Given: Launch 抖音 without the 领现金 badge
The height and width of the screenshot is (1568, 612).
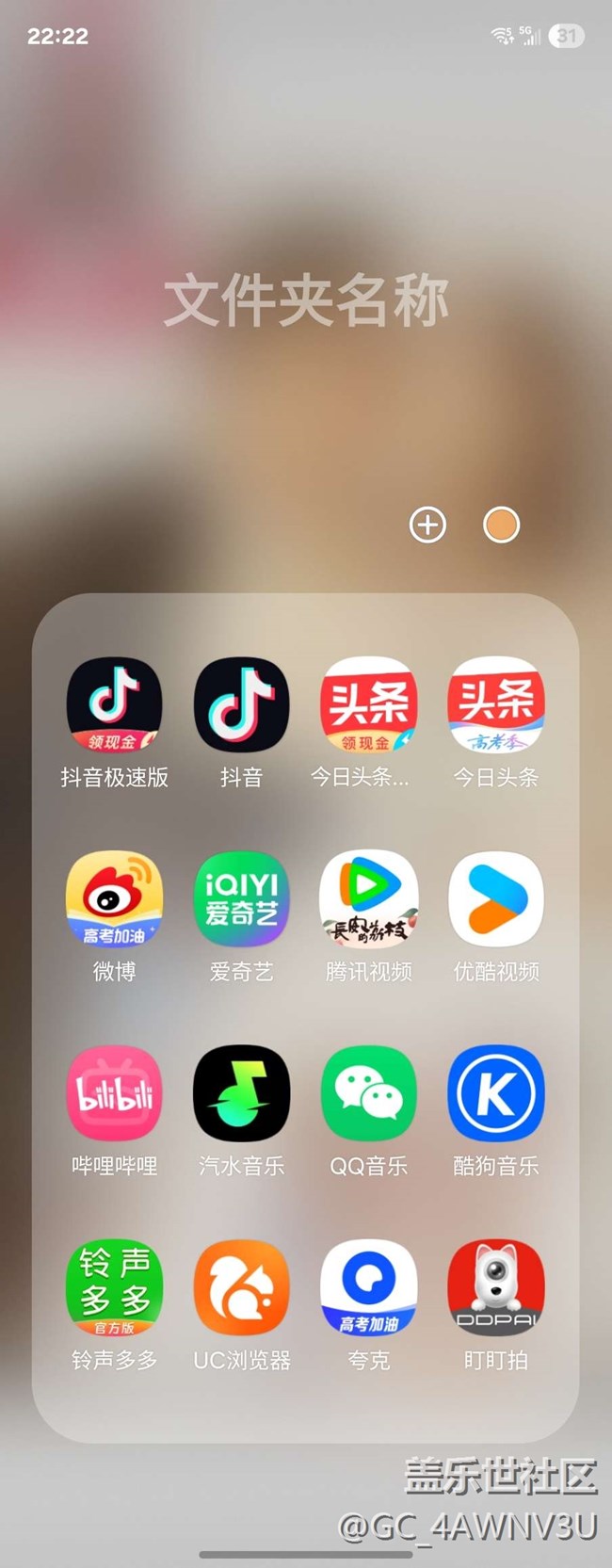Looking at the screenshot, I should (241, 704).
